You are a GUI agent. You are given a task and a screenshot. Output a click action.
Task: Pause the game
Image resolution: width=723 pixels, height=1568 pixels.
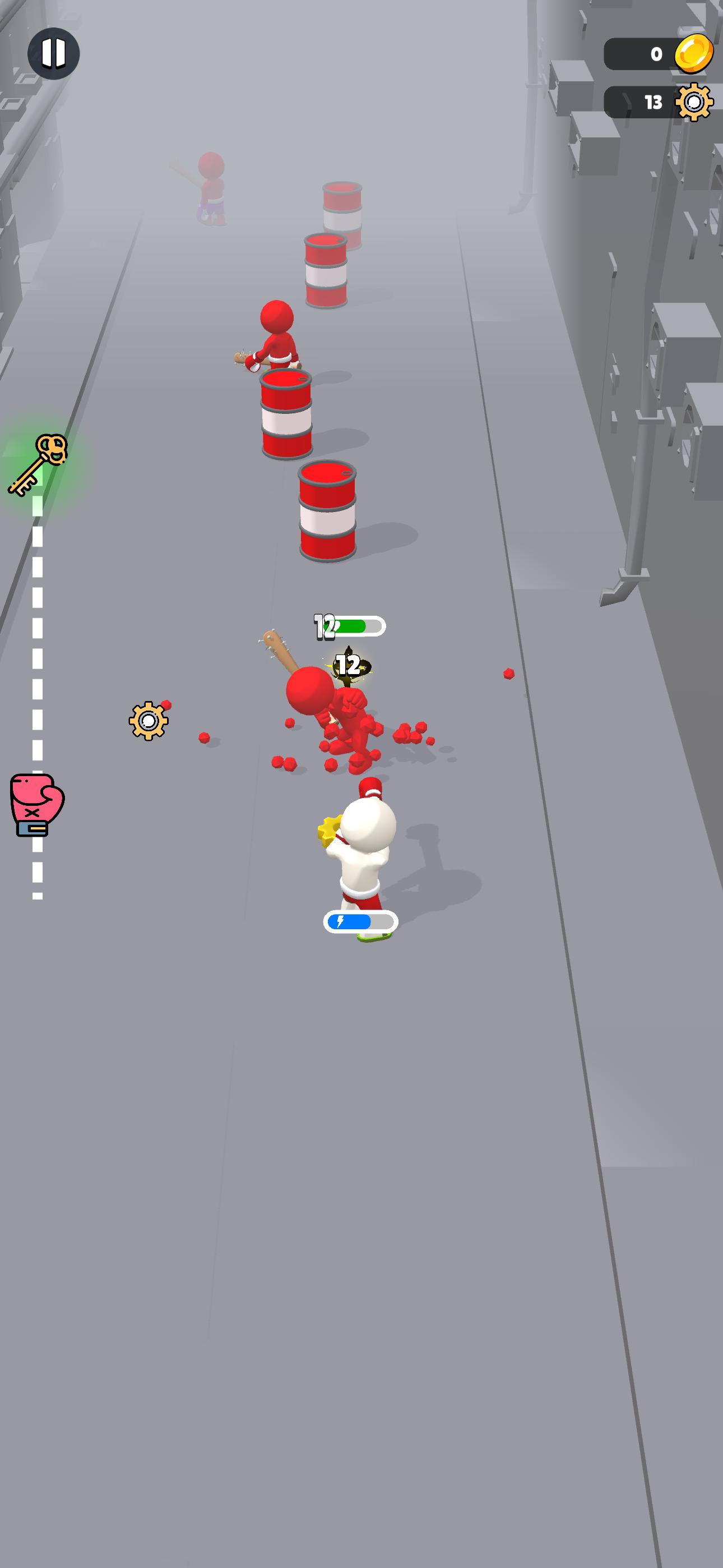[54, 54]
